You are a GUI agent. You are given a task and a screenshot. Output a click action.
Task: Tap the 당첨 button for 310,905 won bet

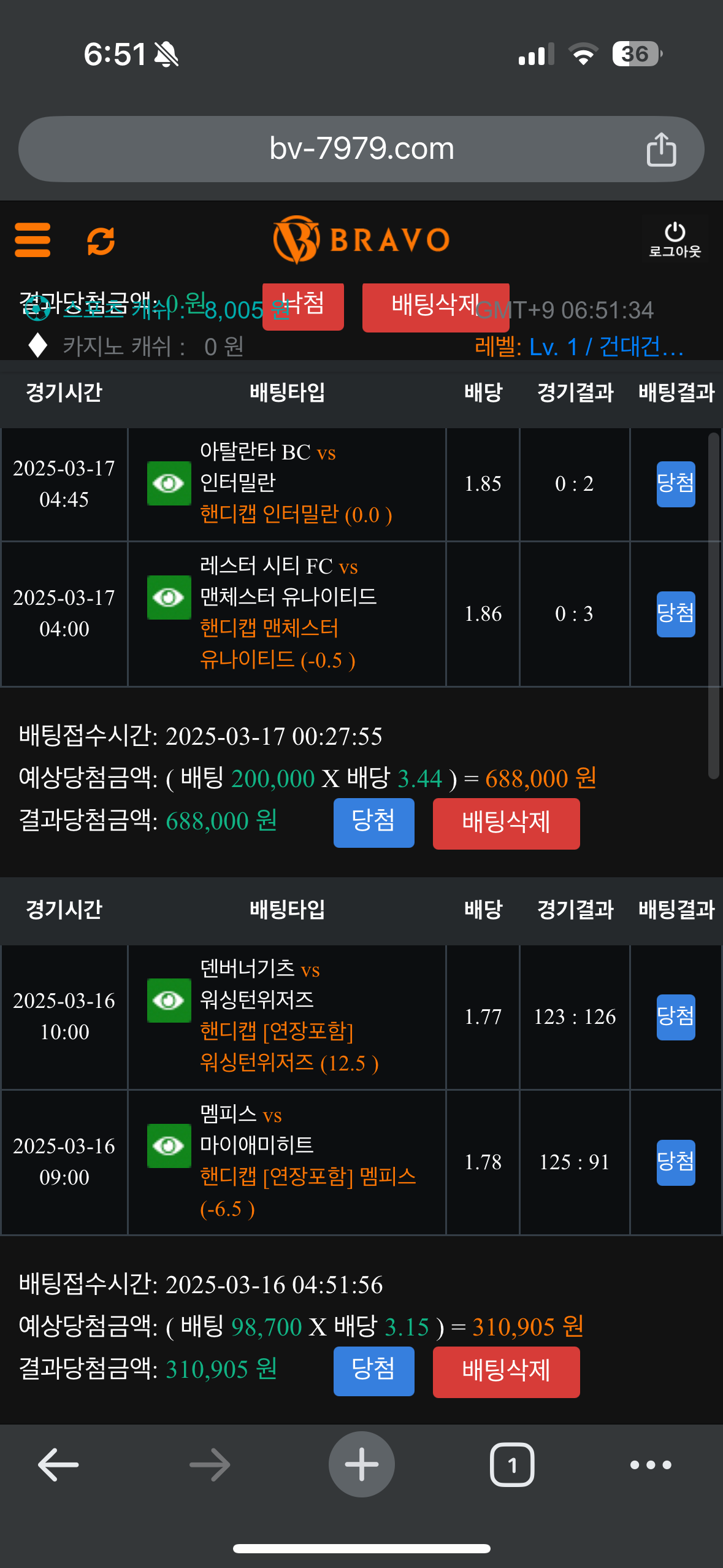[373, 1371]
